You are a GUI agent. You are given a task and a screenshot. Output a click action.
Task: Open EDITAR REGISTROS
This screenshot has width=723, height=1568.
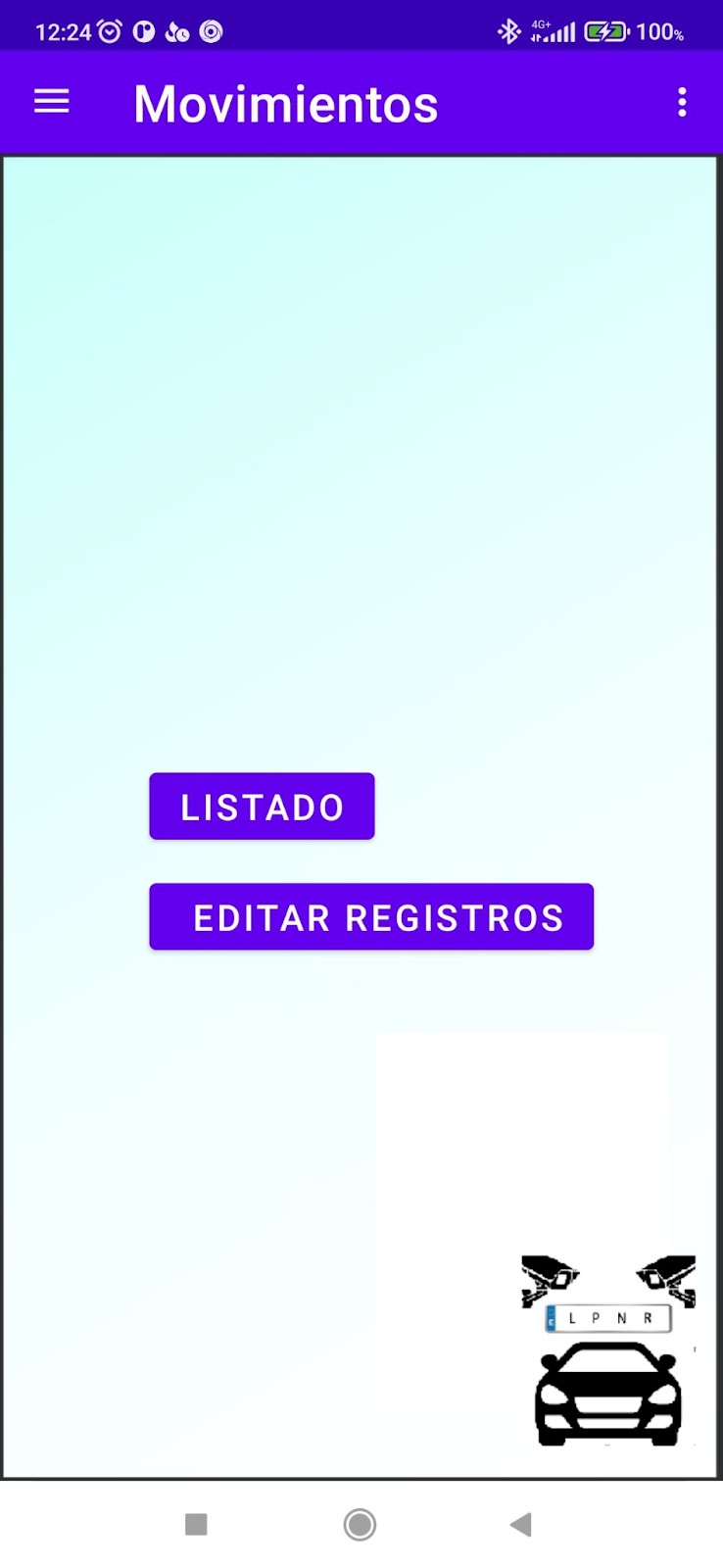(371, 917)
